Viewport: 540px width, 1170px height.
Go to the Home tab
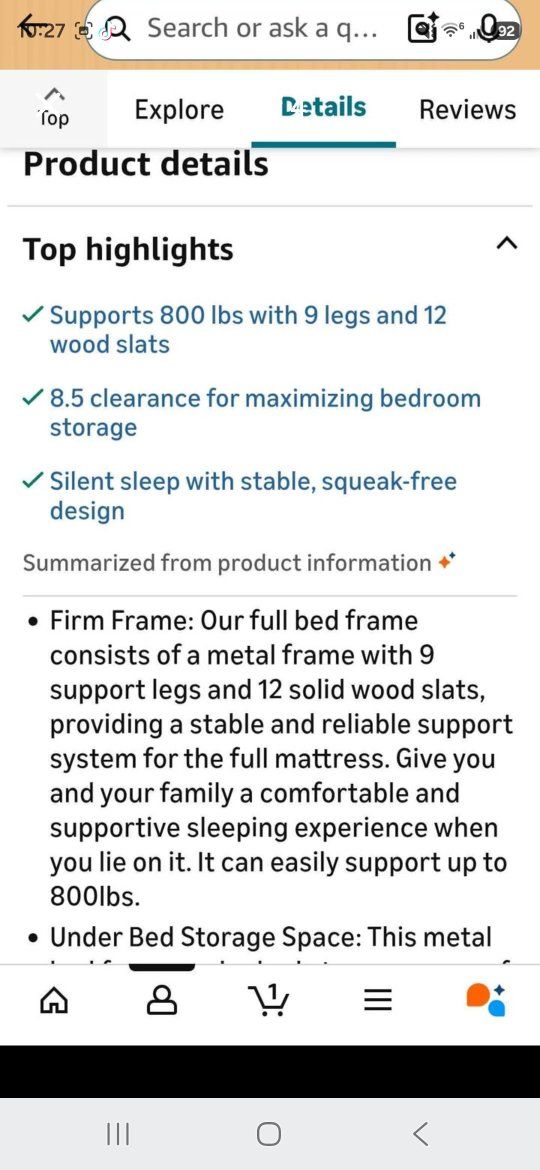(x=54, y=1001)
